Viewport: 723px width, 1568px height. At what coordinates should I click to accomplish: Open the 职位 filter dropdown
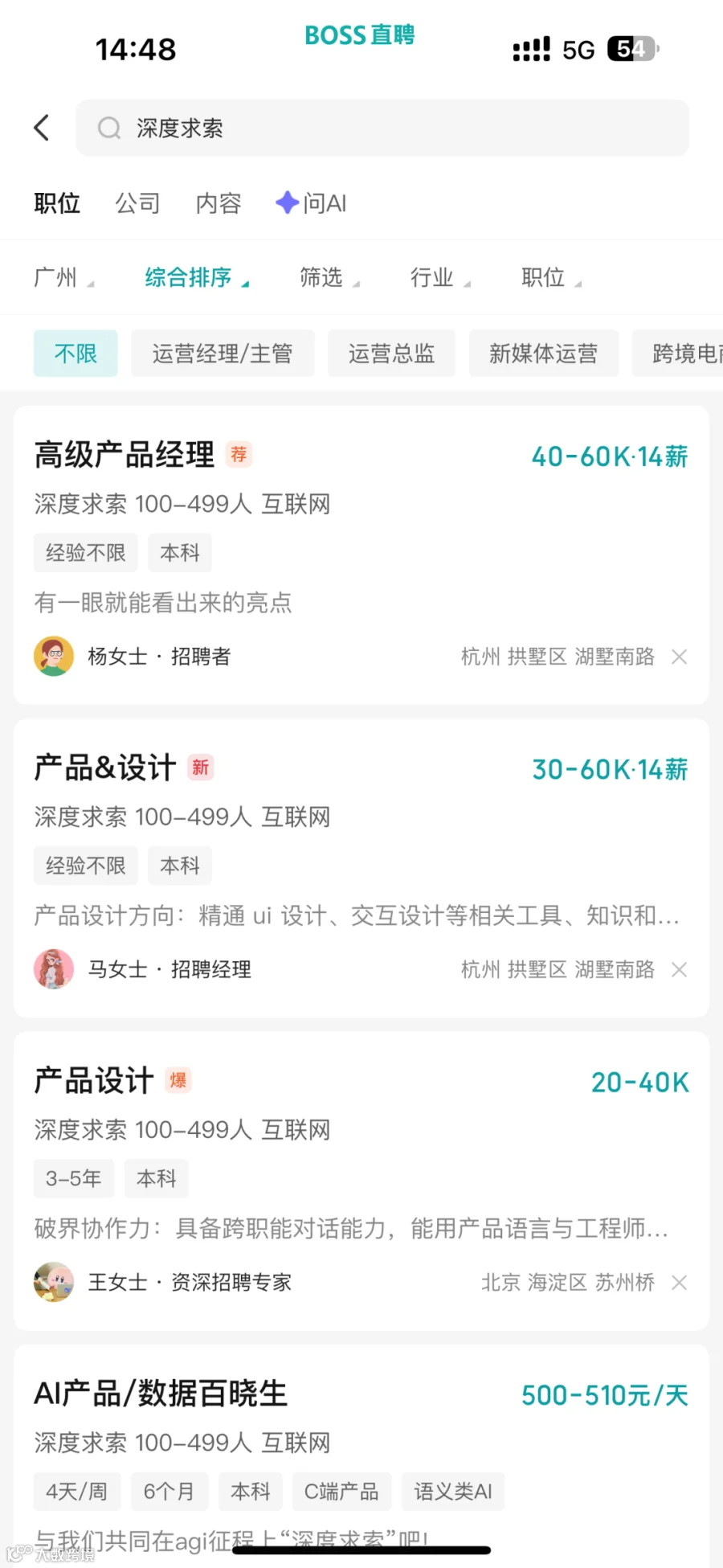coord(552,278)
